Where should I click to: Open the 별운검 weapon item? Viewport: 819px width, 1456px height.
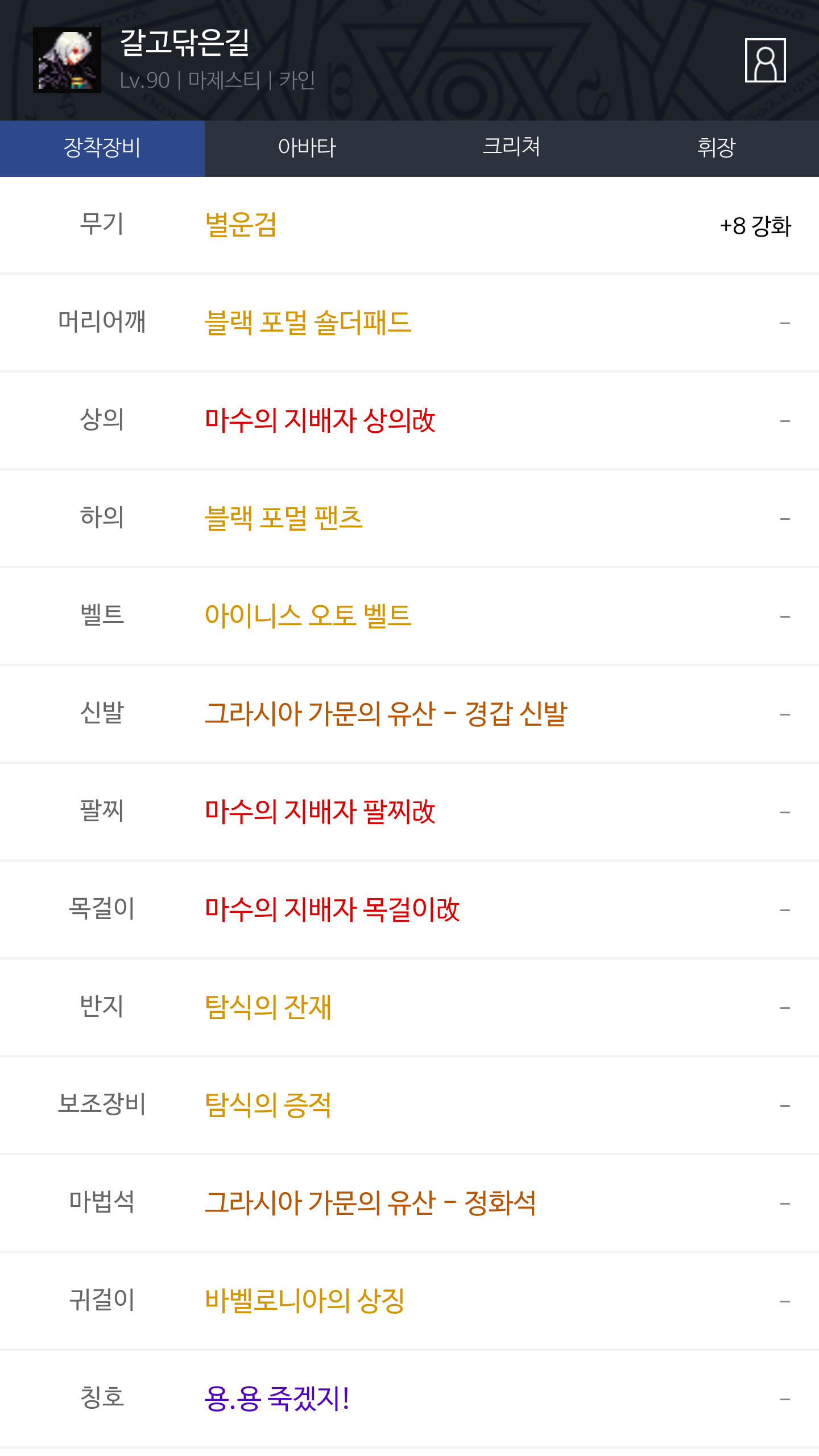[x=241, y=225]
